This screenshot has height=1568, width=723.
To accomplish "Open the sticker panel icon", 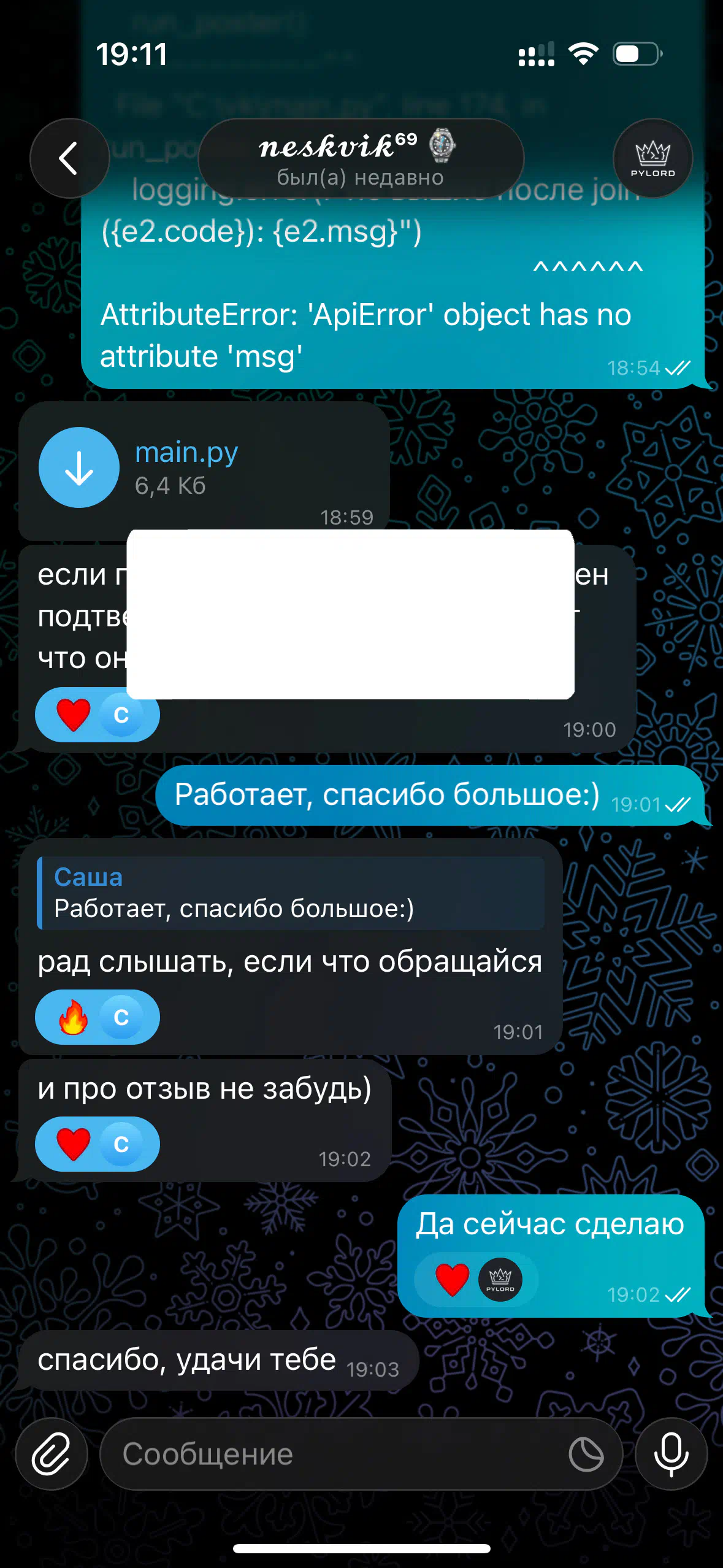I will click(x=586, y=1454).
